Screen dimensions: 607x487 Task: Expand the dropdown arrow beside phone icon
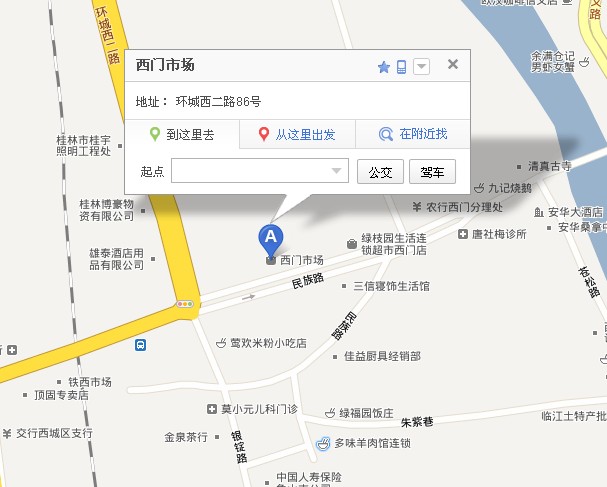(x=421, y=67)
